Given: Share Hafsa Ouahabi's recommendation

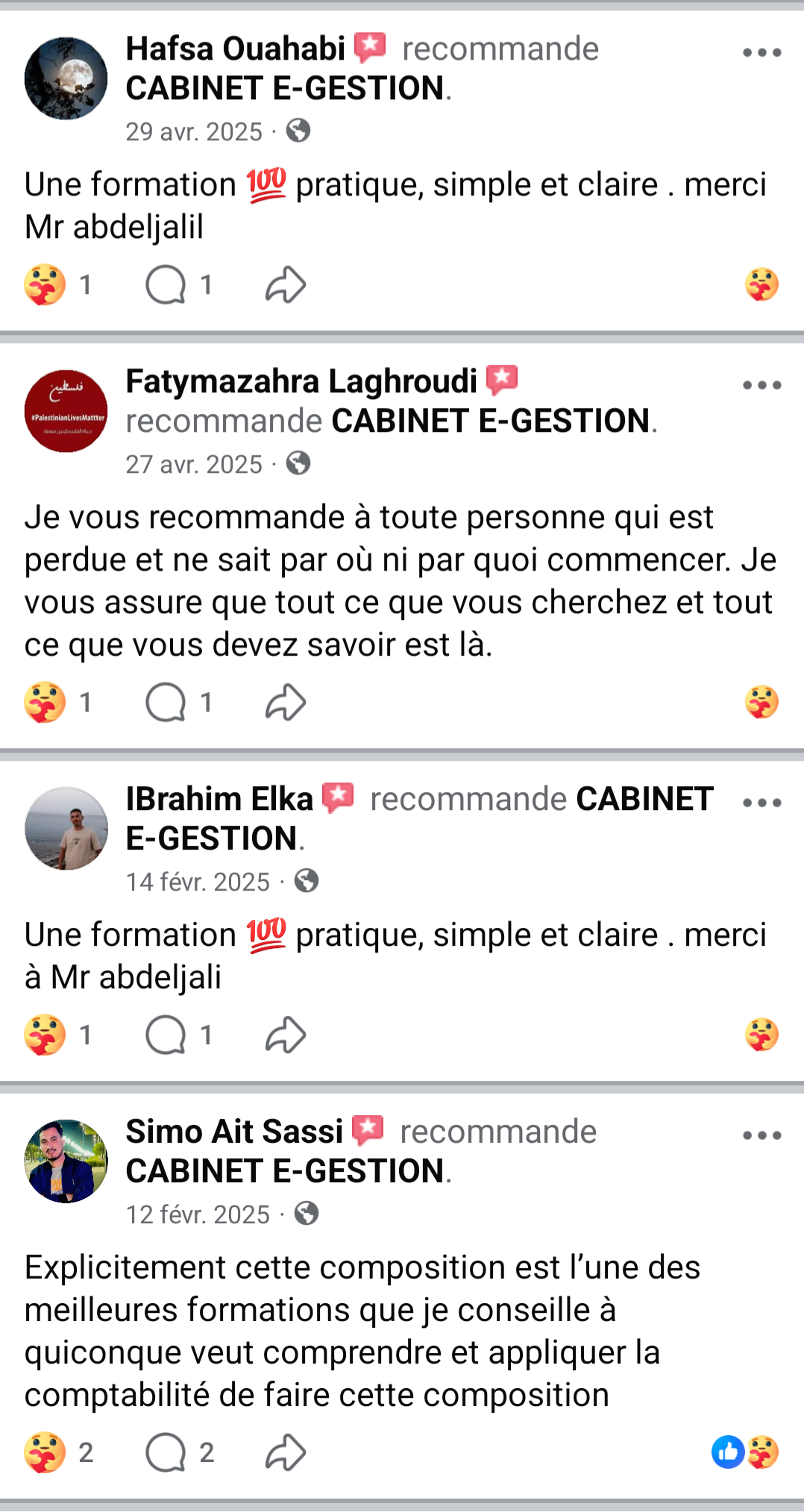Looking at the screenshot, I should pyautogui.click(x=286, y=285).
